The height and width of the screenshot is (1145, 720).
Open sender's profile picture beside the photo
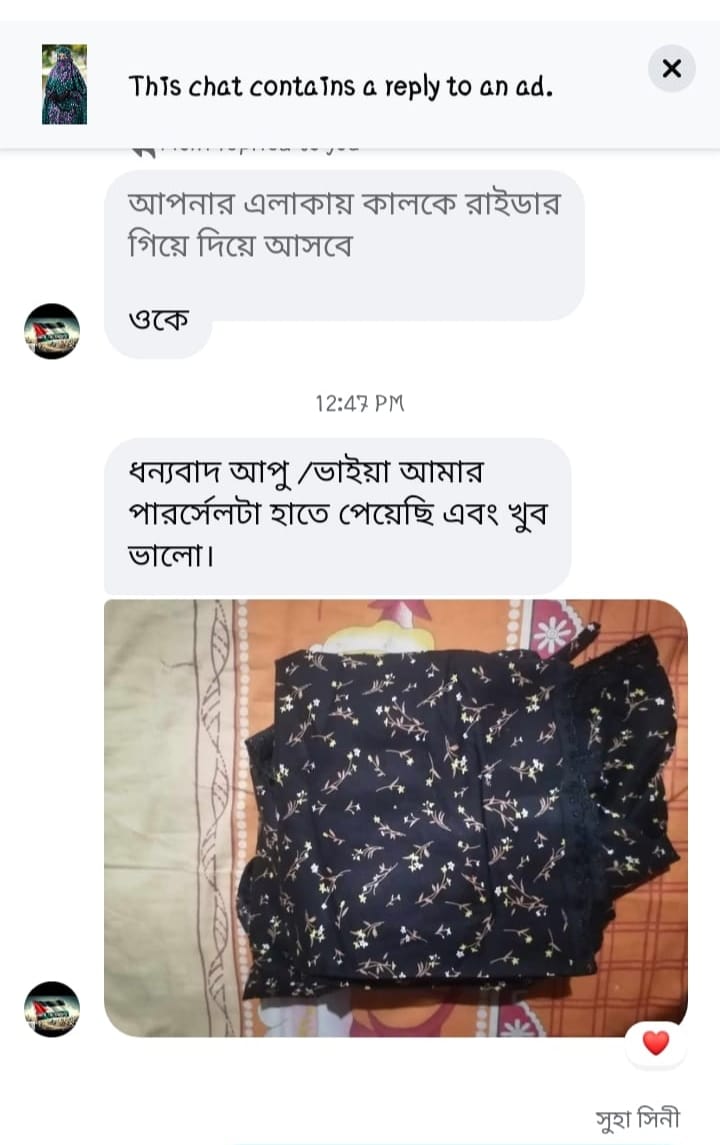52,1008
